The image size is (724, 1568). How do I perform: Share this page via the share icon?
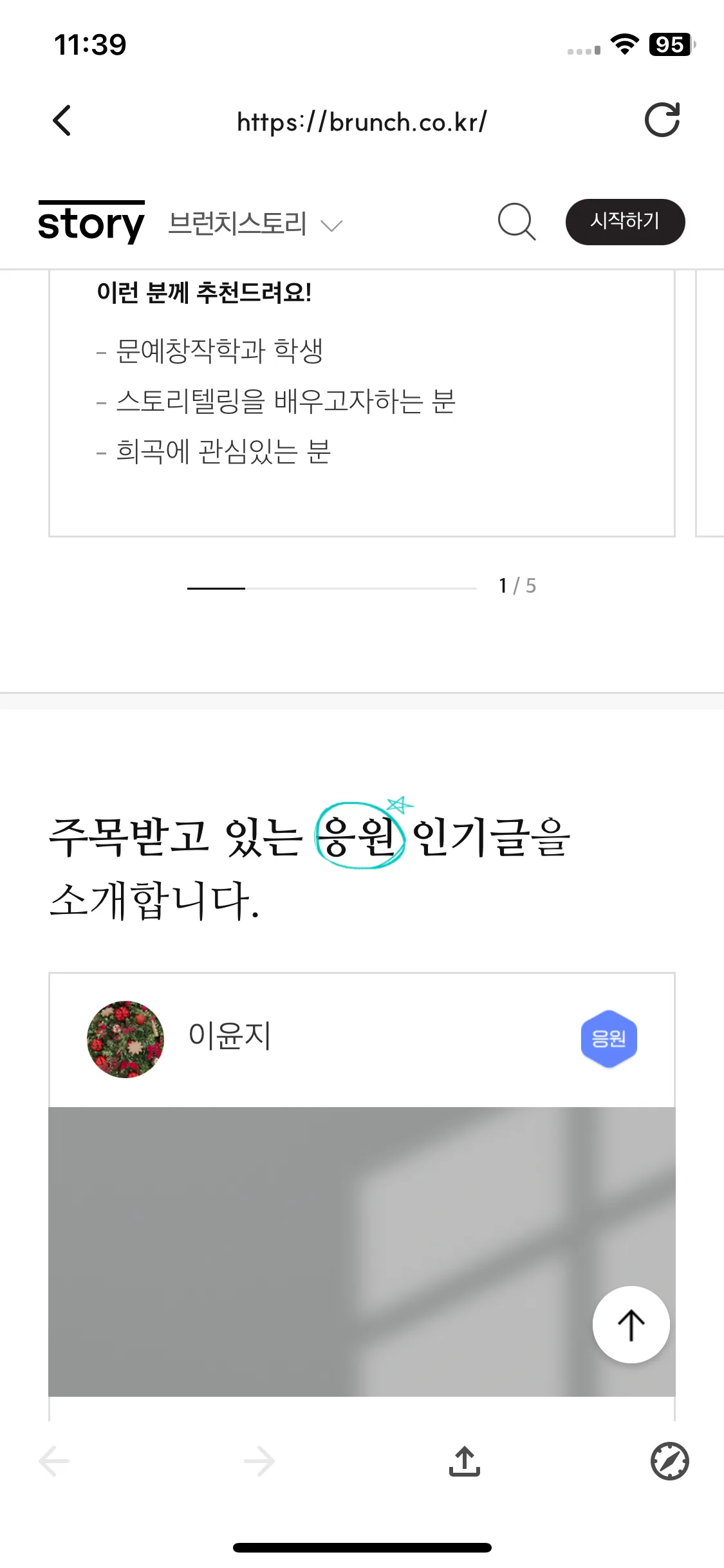pyautogui.click(x=464, y=1461)
